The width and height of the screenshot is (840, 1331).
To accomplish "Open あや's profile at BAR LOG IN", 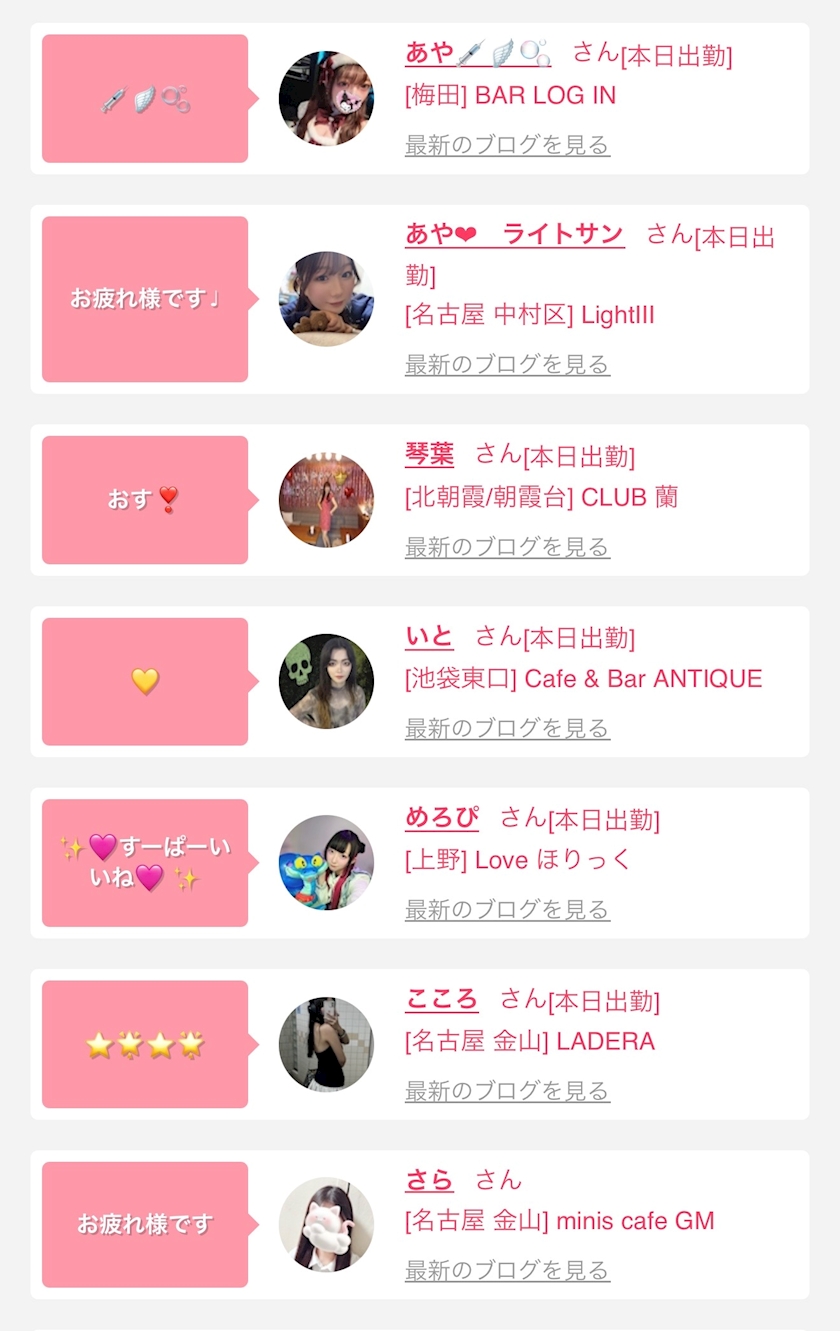I will pos(477,52).
